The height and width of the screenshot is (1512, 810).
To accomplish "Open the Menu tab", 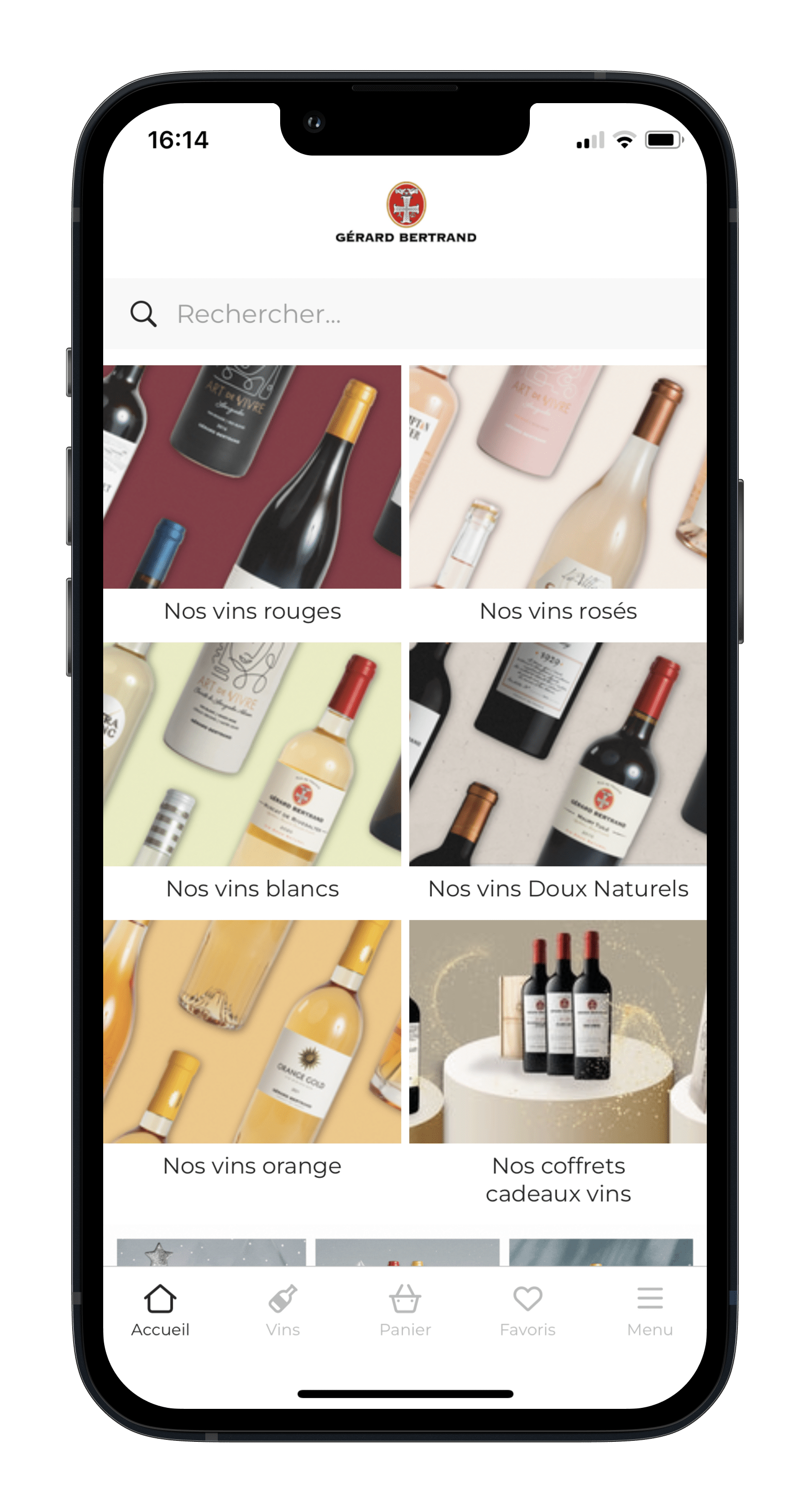I will [x=650, y=1310].
